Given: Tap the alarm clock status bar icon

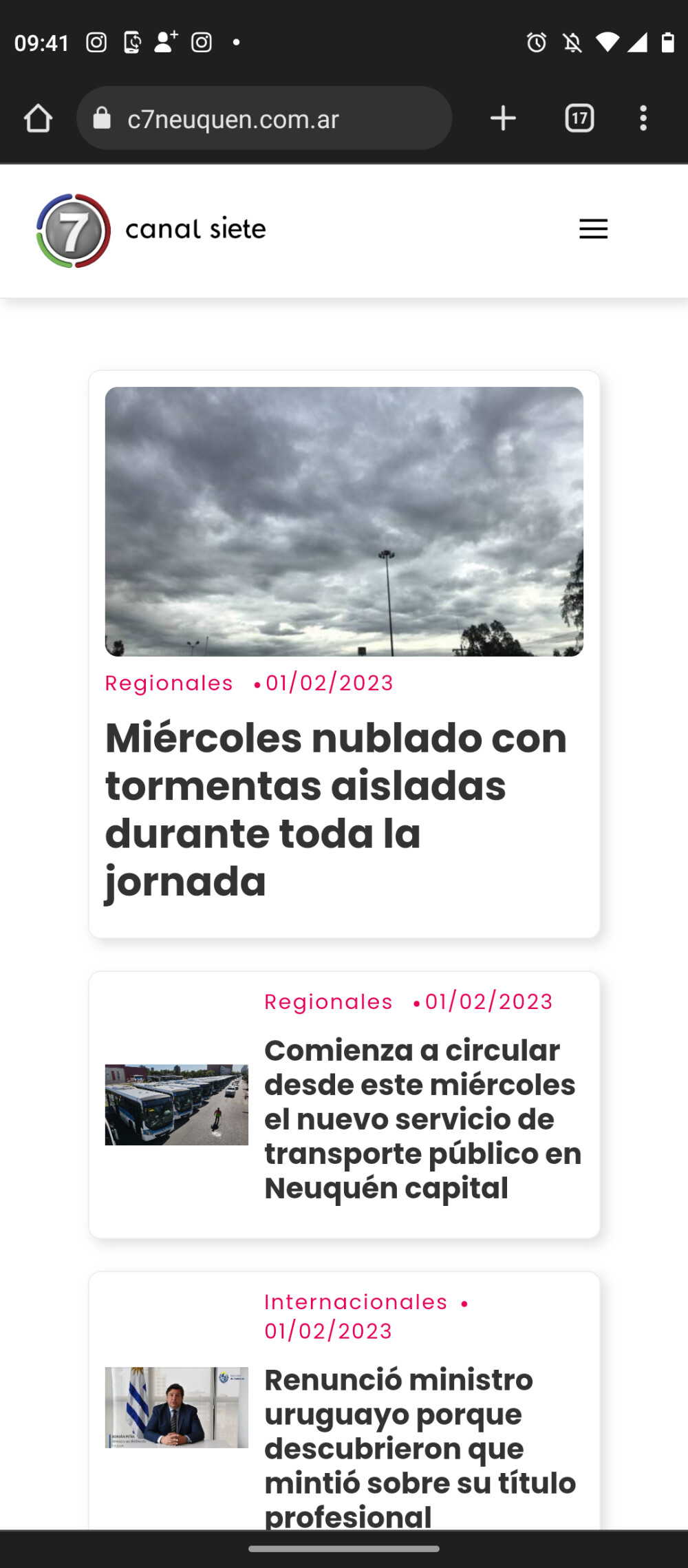Looking at the screenshot, I should [x=537, y=43].
